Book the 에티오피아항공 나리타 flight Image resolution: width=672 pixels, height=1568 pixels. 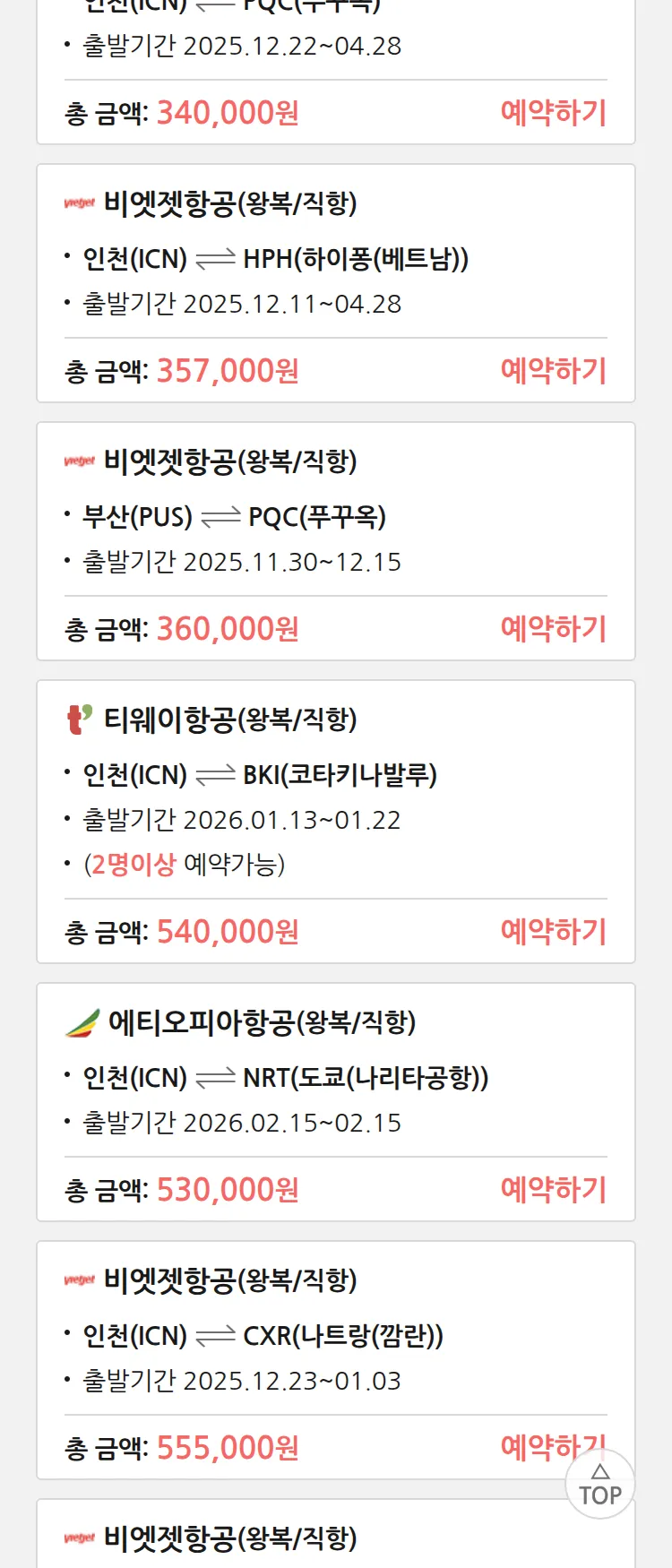click(x=553, y=1190)
